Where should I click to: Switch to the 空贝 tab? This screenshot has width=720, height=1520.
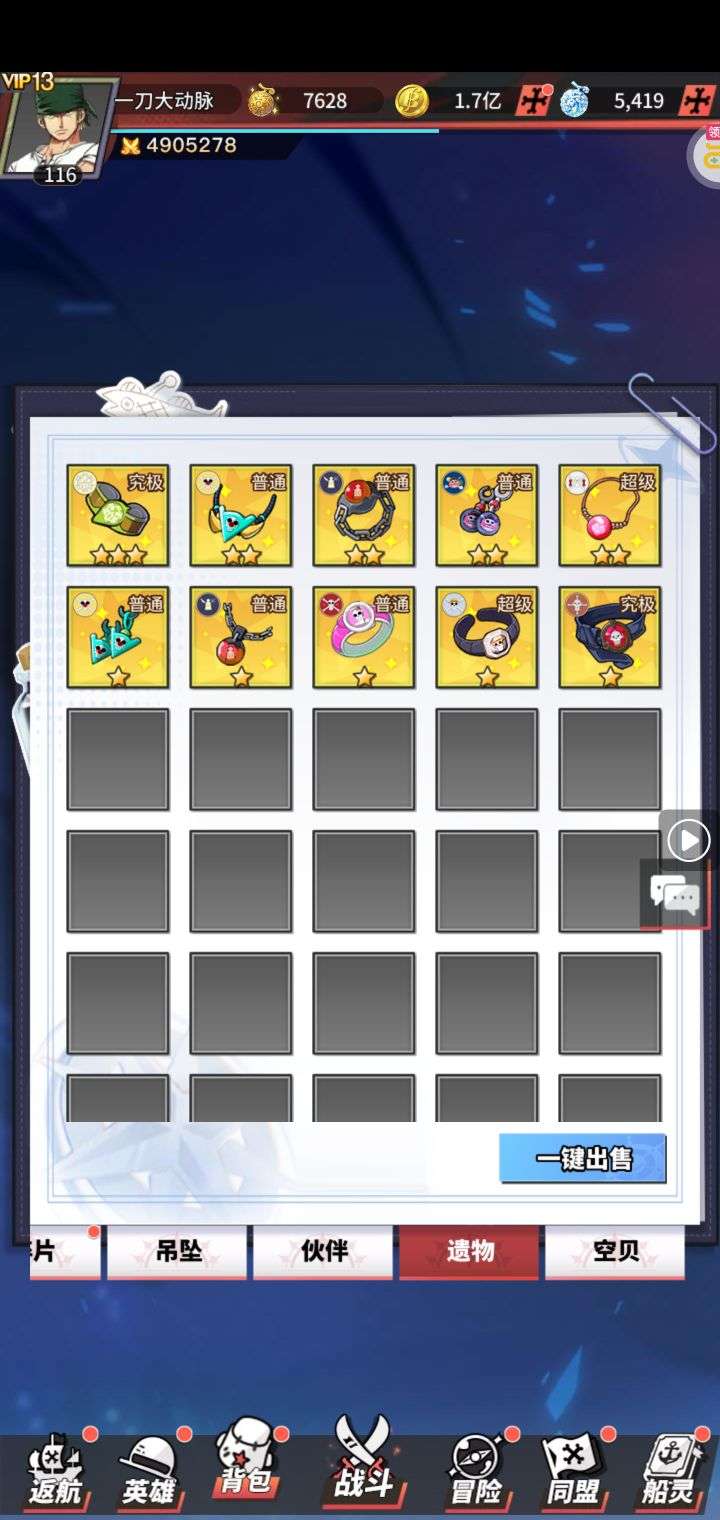point(614,1251)
